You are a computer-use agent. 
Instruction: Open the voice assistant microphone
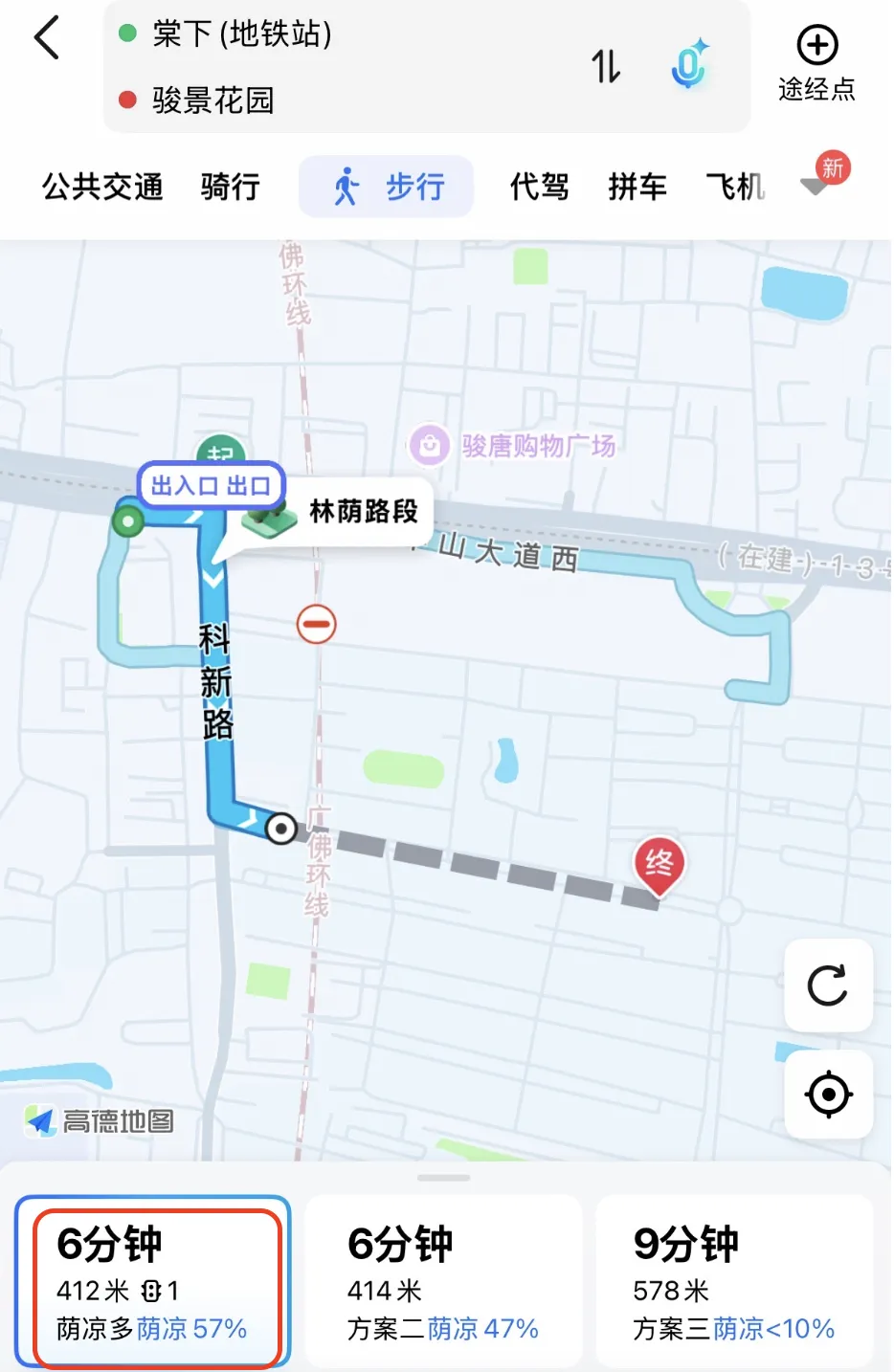coord(689,65)
